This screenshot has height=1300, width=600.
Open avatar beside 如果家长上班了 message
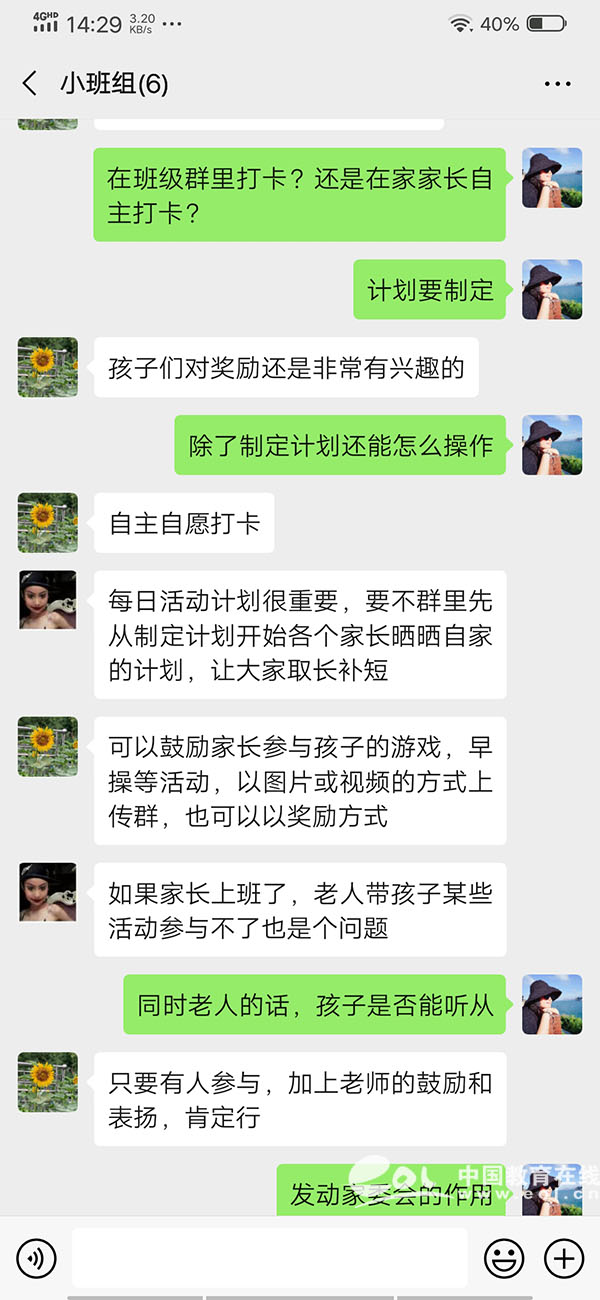coord(47,892)
